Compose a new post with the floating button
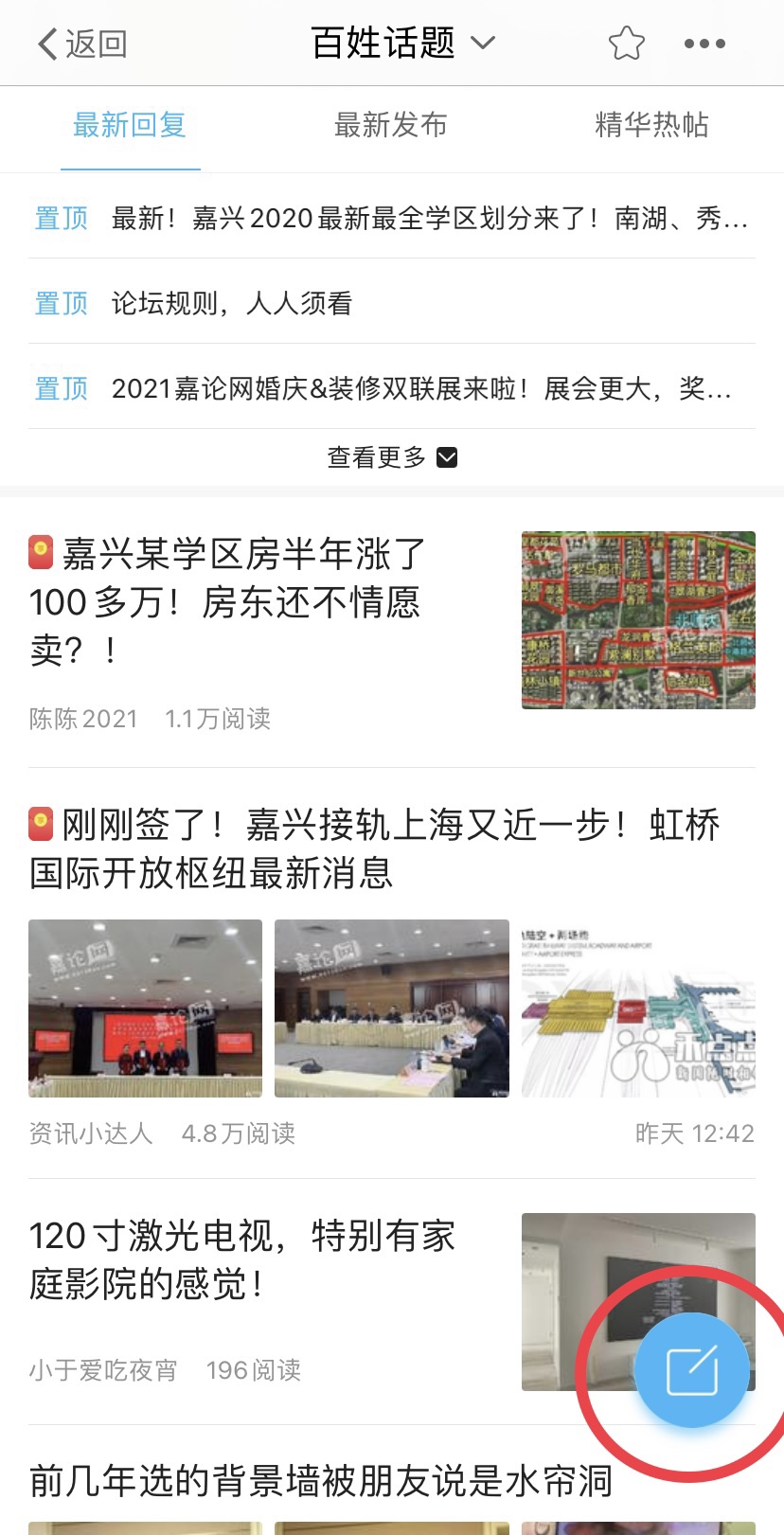 tap(692, 1370)
